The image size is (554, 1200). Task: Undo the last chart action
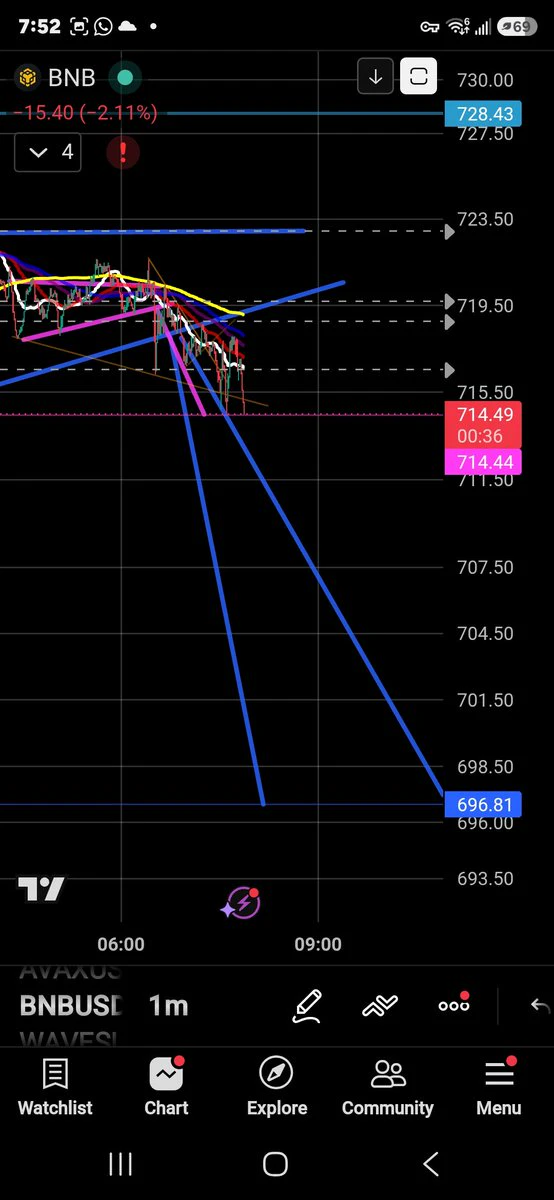pyautogui.click(x=540, y=1005)
